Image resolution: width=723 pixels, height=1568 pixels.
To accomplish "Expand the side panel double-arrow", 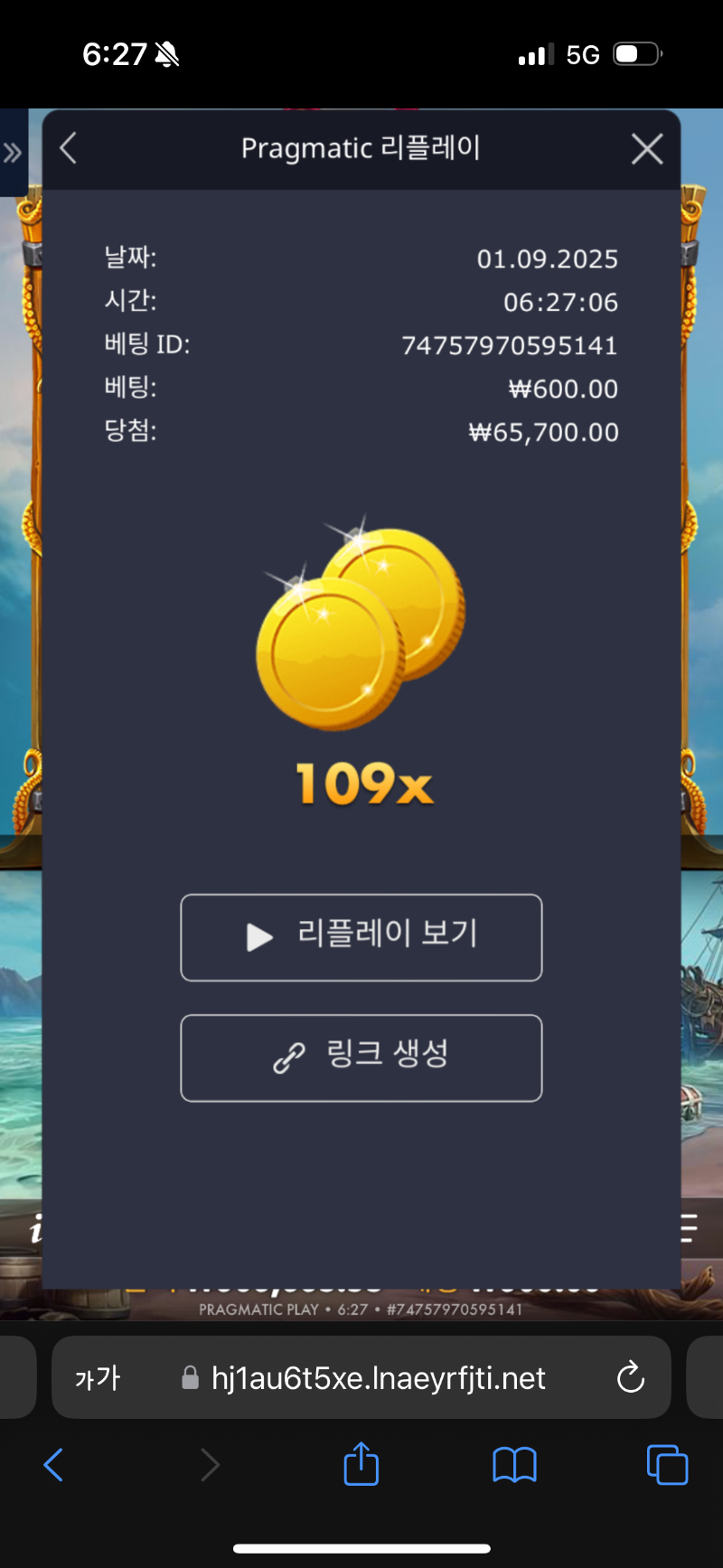I will tap(13, 153).
